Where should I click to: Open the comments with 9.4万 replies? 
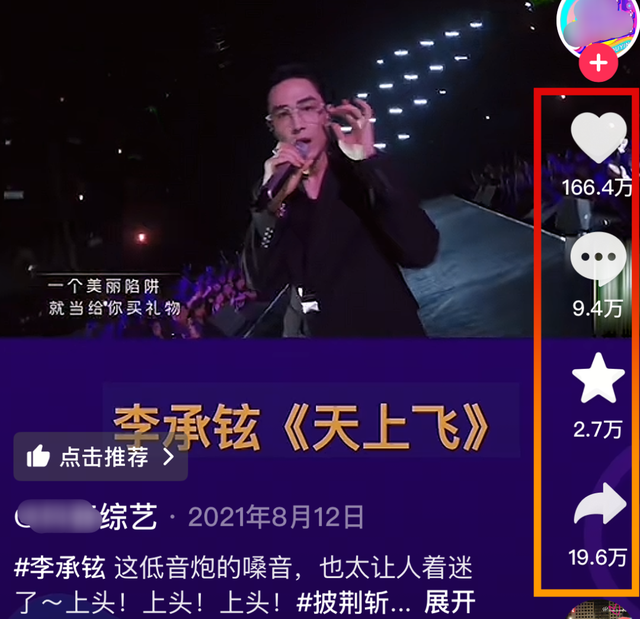coord(598,258)
